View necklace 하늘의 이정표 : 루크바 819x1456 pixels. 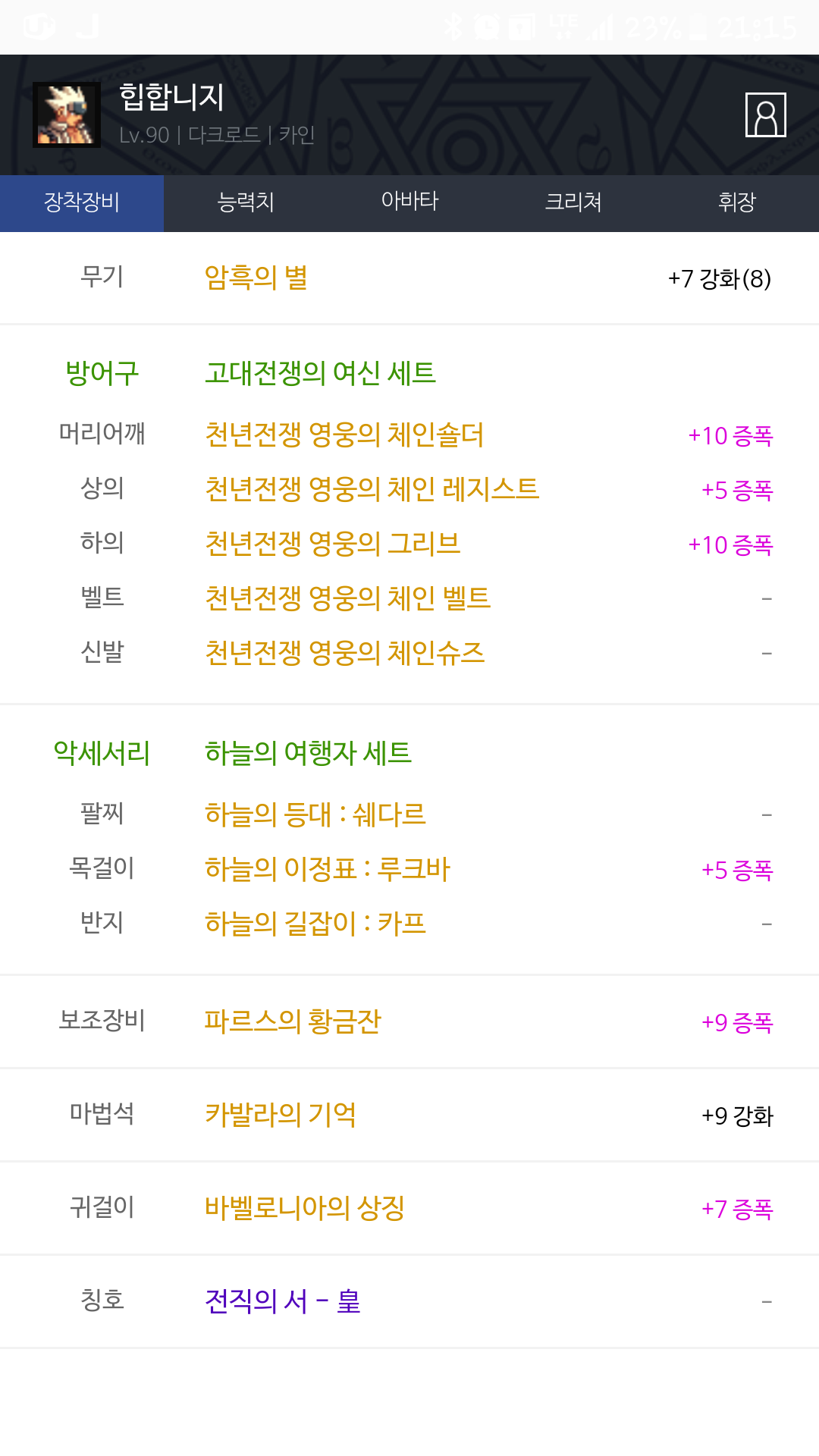[x=328, y=870]
